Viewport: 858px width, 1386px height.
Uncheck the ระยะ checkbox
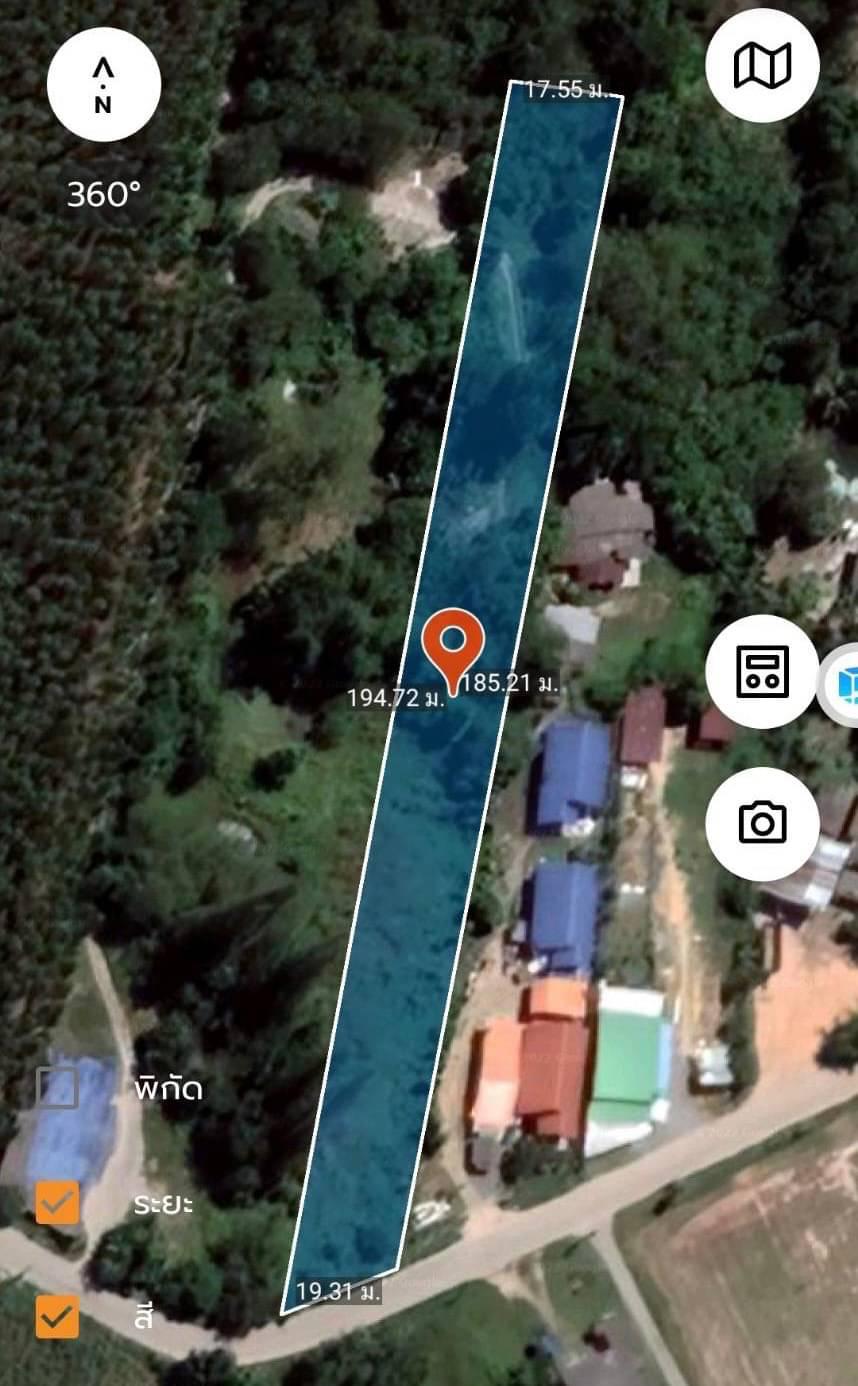coord(57,1202)
